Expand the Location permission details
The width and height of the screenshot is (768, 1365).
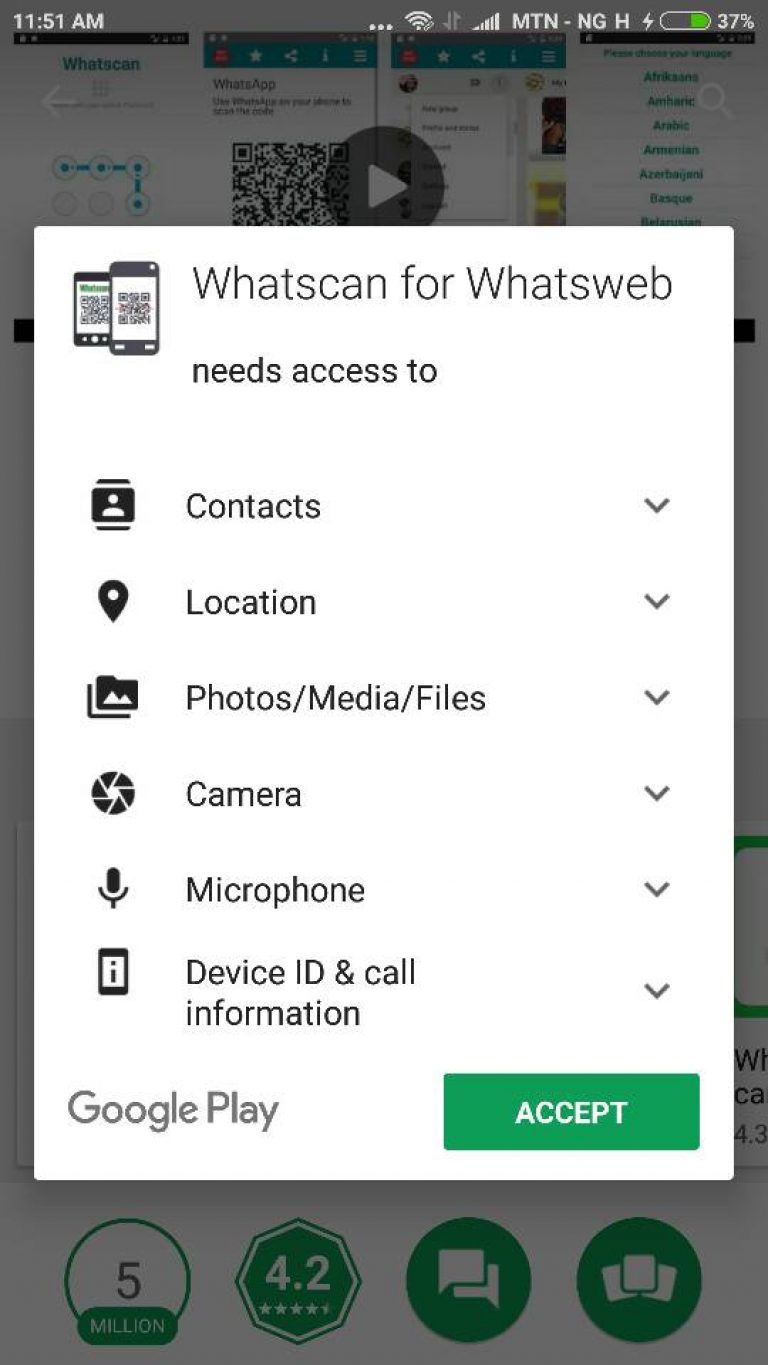coord(656,601)
